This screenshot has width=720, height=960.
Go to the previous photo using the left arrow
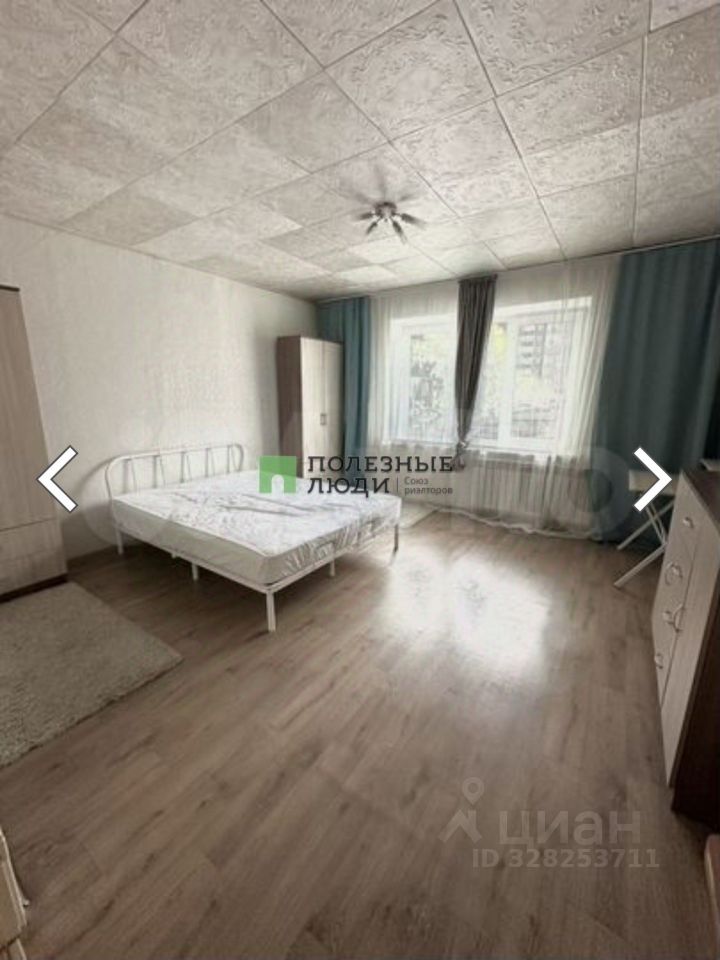coord(58,479)
